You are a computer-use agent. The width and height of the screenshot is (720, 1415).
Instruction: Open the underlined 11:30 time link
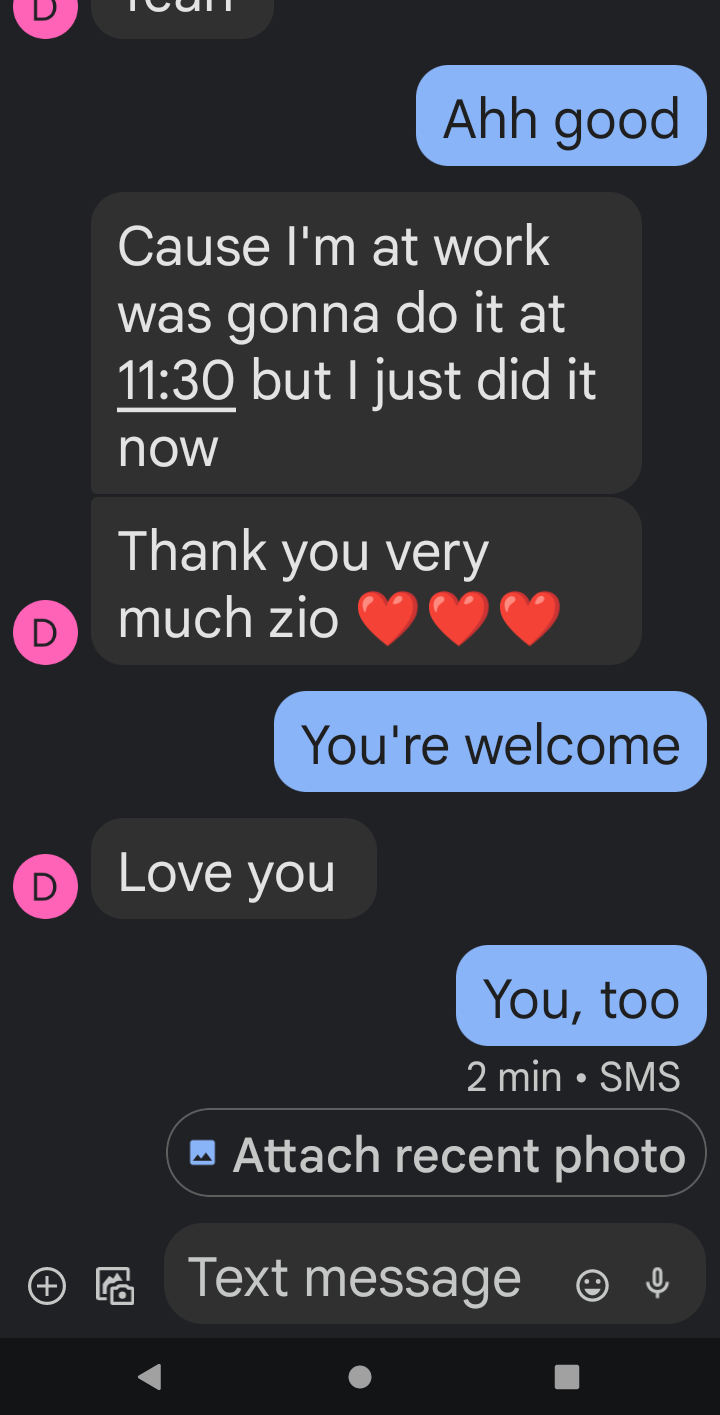click(176, 381)
